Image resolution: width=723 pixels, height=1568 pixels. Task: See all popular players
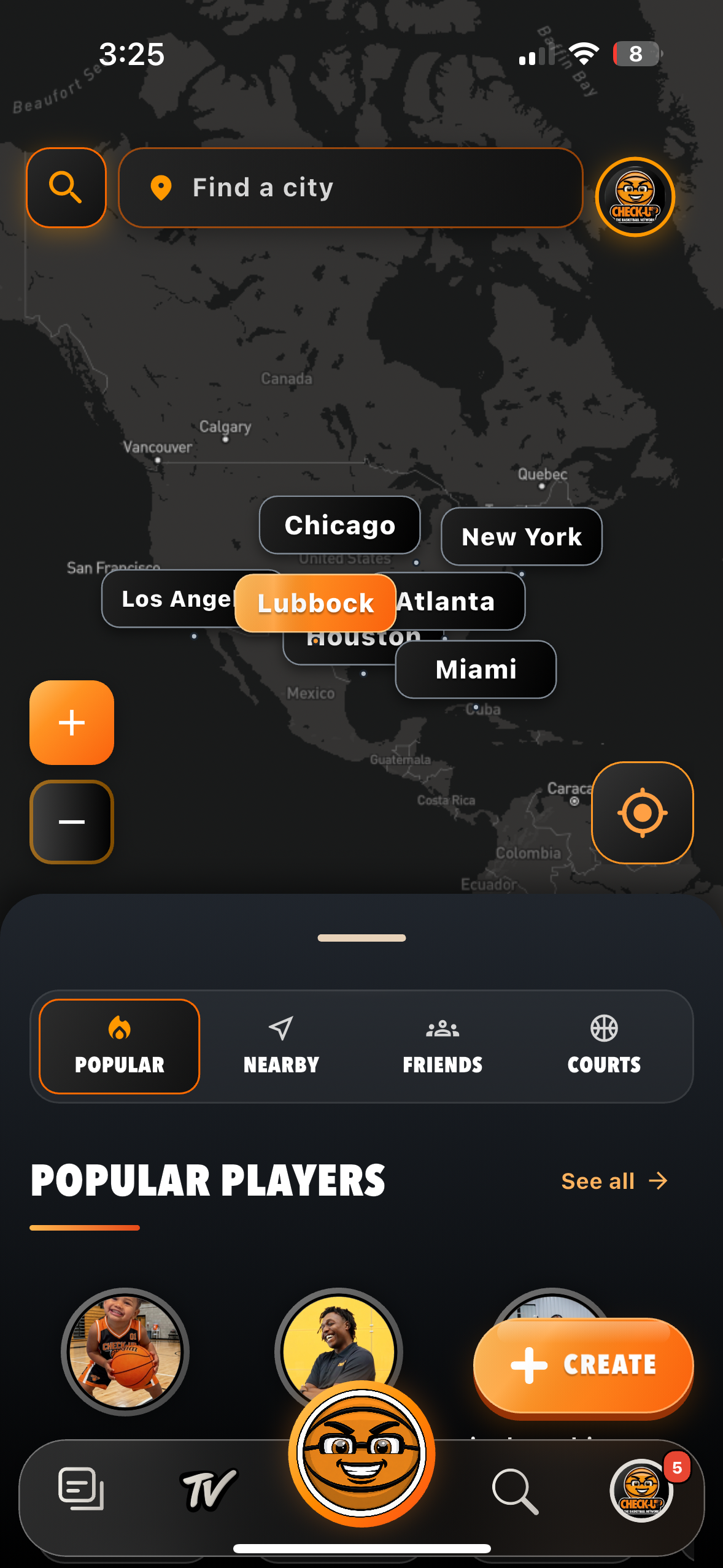point(614,1181)
